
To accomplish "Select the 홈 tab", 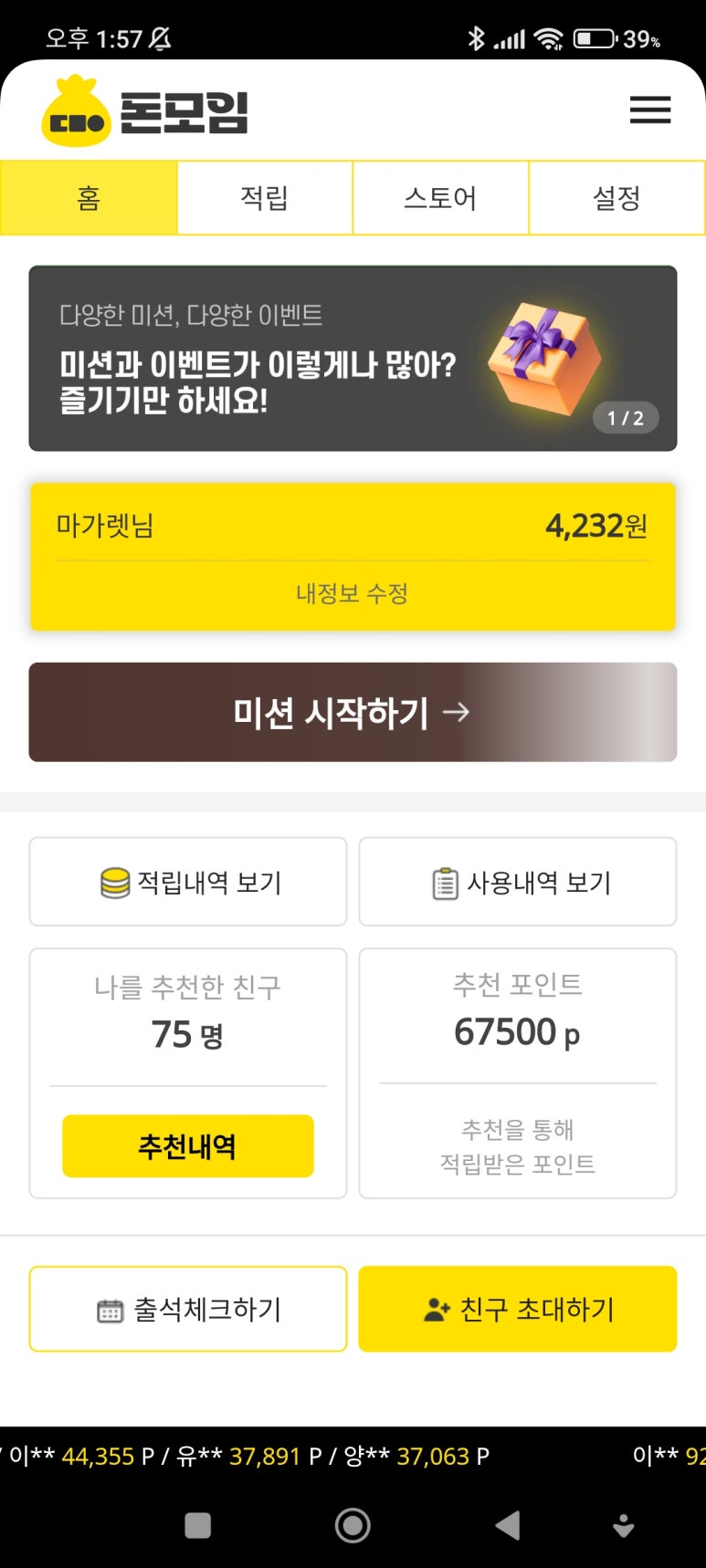I will click(x=89, y=198).
